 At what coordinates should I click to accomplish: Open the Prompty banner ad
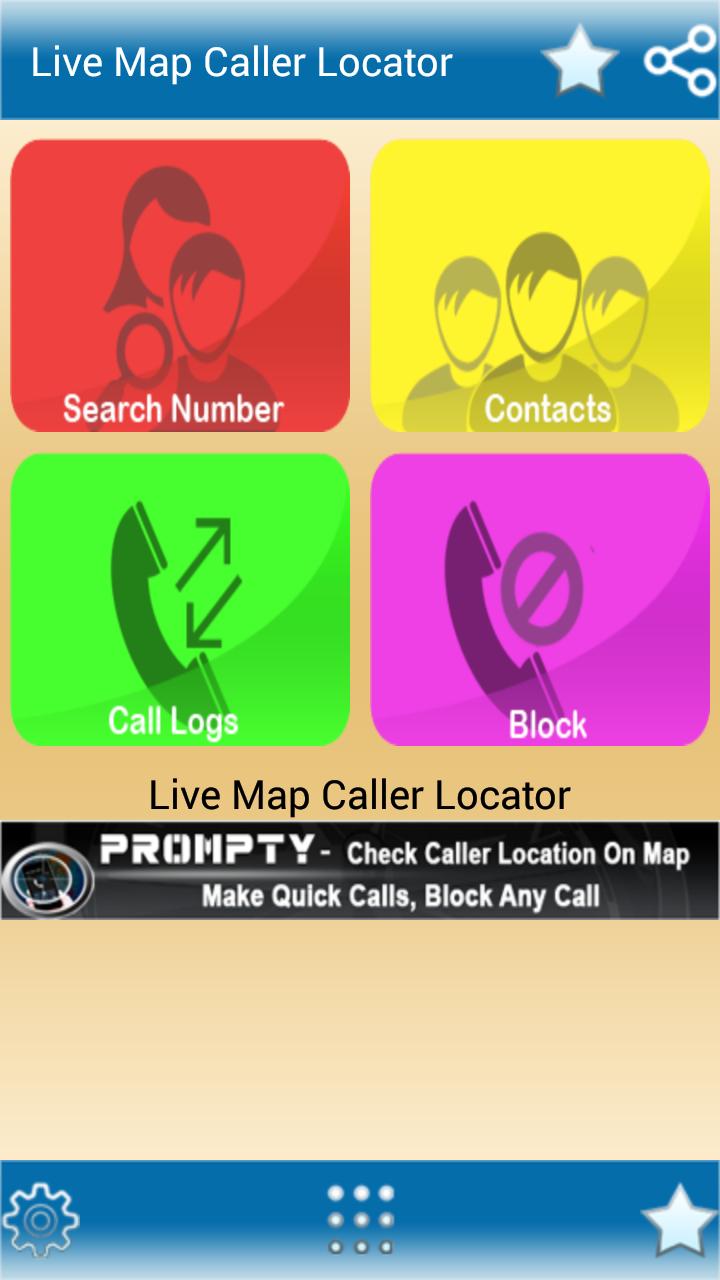click(360, 871)
